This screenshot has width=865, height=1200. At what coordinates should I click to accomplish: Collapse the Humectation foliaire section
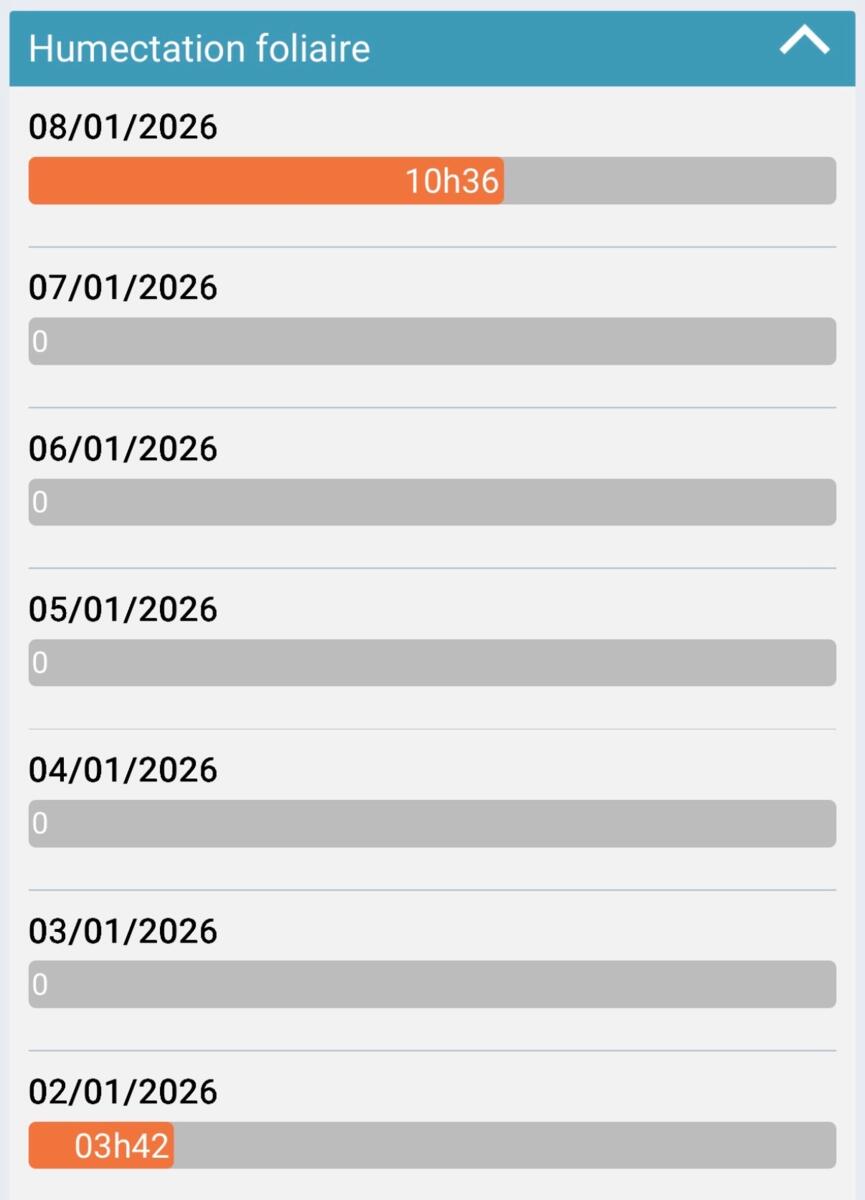click(804, 42)
